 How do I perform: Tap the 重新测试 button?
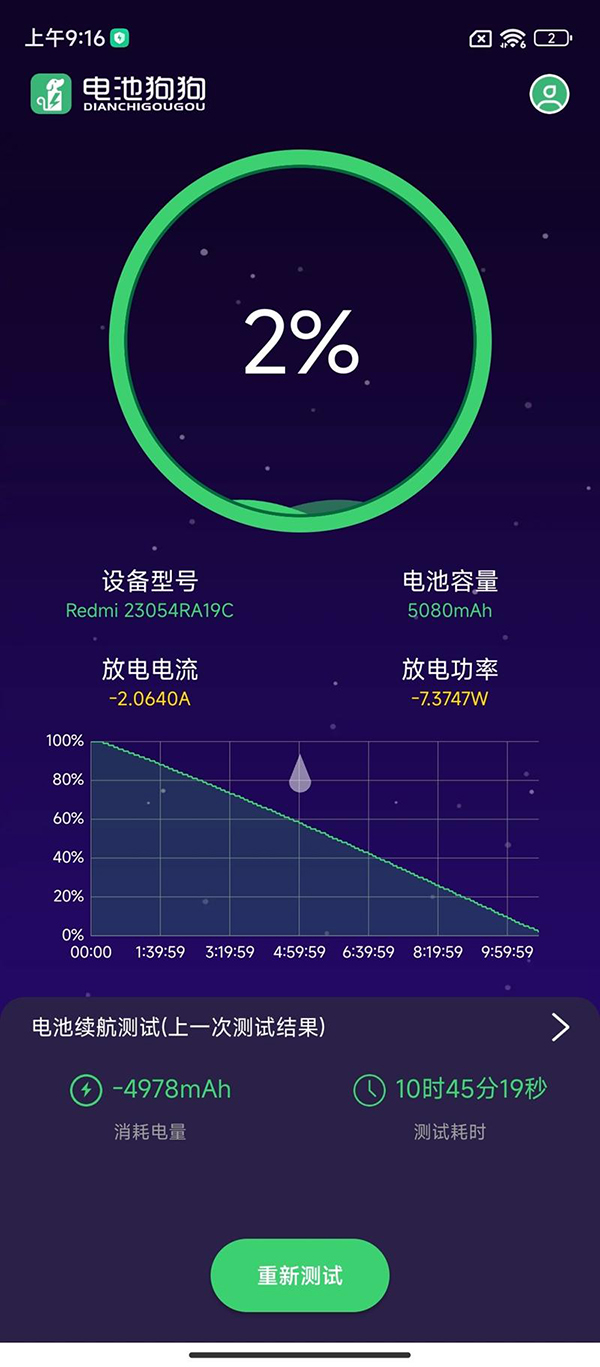(x=300, y=1275)
